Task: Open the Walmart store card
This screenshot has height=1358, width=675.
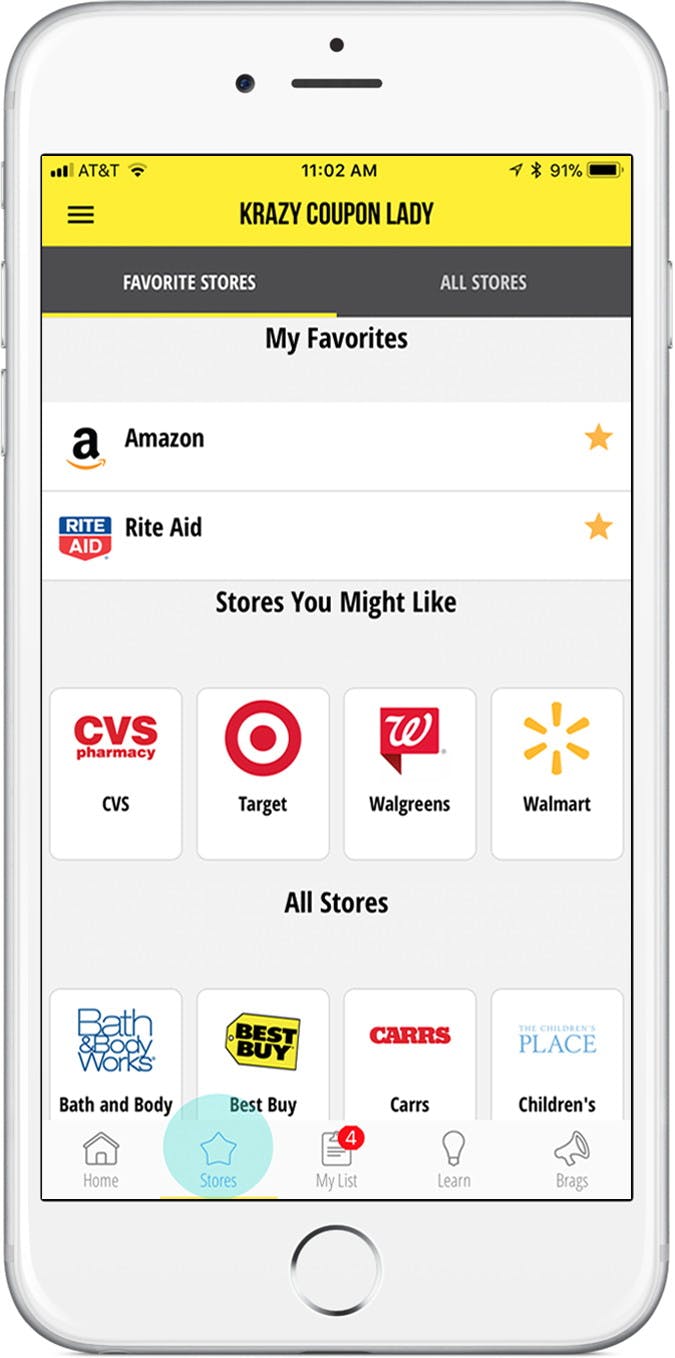Action: (x=557, y=774)
